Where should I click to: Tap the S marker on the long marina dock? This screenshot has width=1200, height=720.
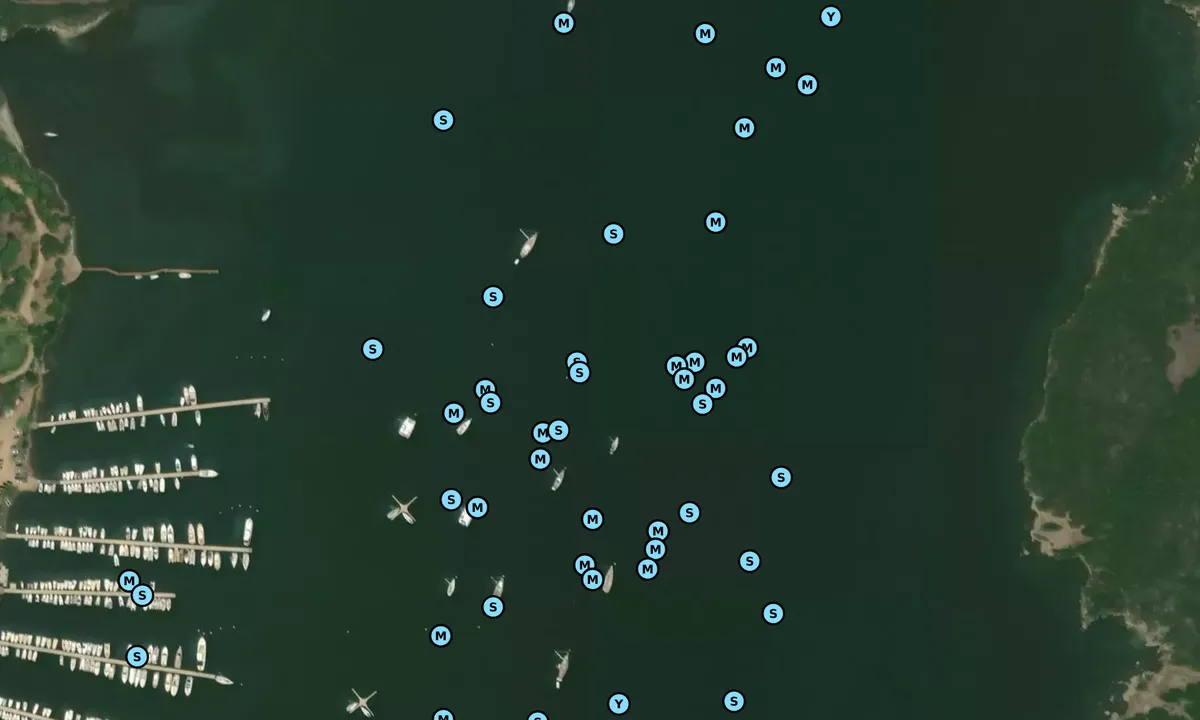[137, 657]
